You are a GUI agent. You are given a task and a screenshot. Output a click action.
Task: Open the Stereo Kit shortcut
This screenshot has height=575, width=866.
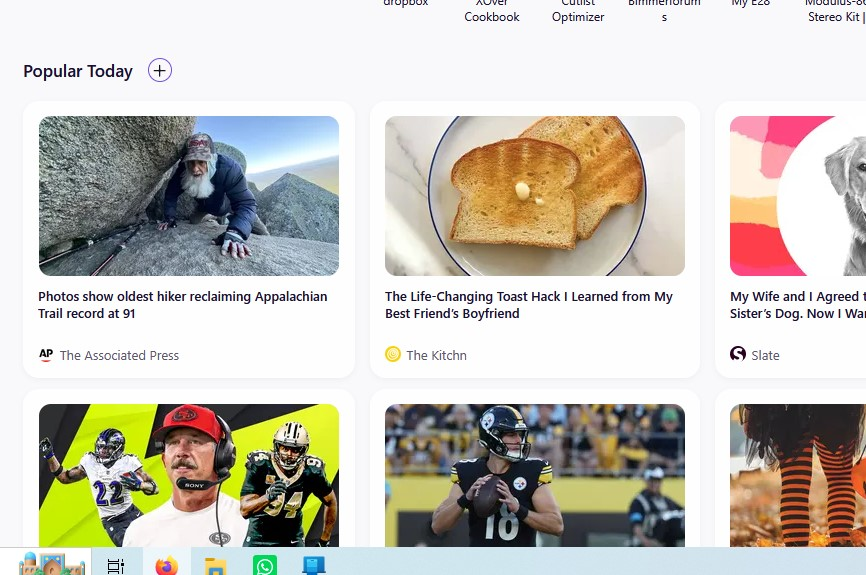click(835, 11)
